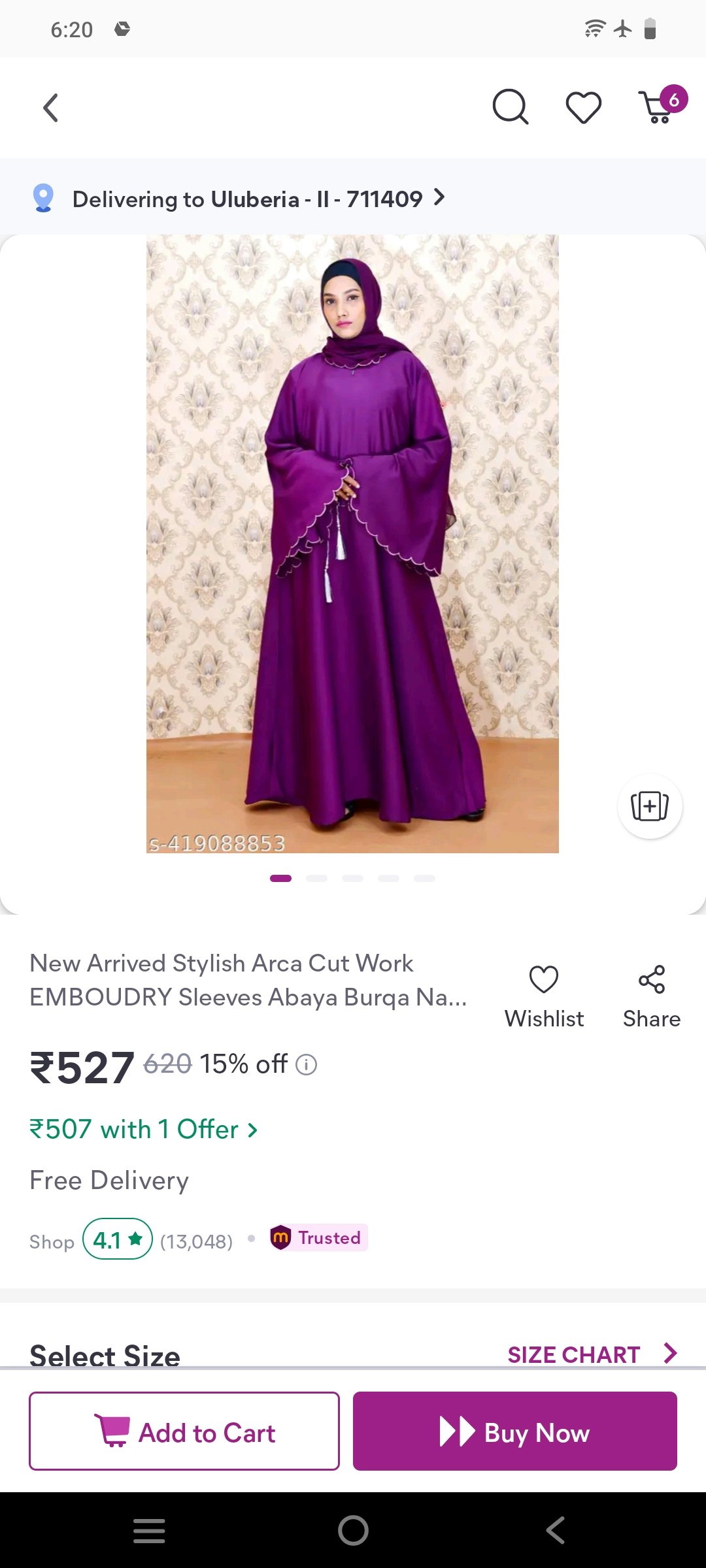Add to Cart
This screenshot has width=706, height=1568.
tap(184, 1431)
